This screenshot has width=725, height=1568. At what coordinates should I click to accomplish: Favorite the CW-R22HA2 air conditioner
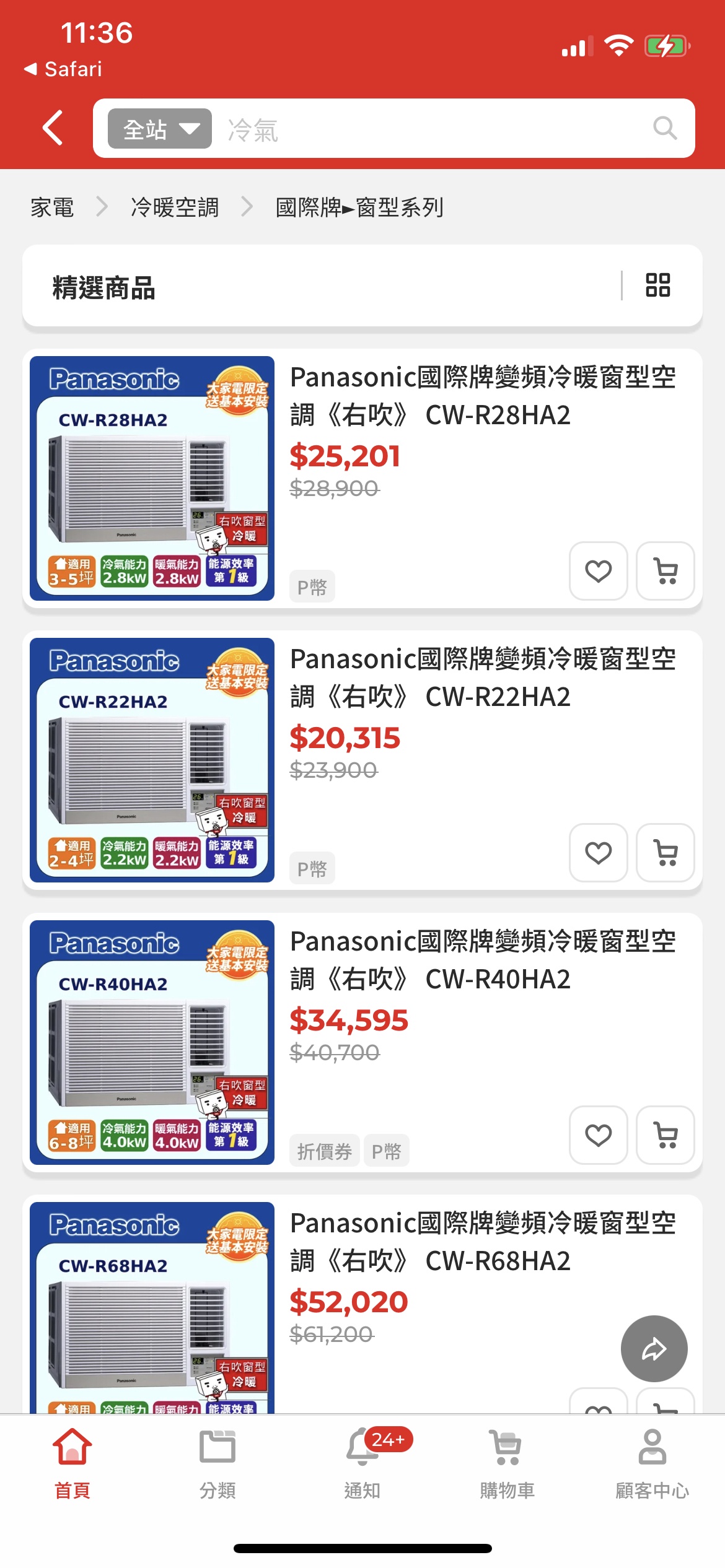coord(598,853)
